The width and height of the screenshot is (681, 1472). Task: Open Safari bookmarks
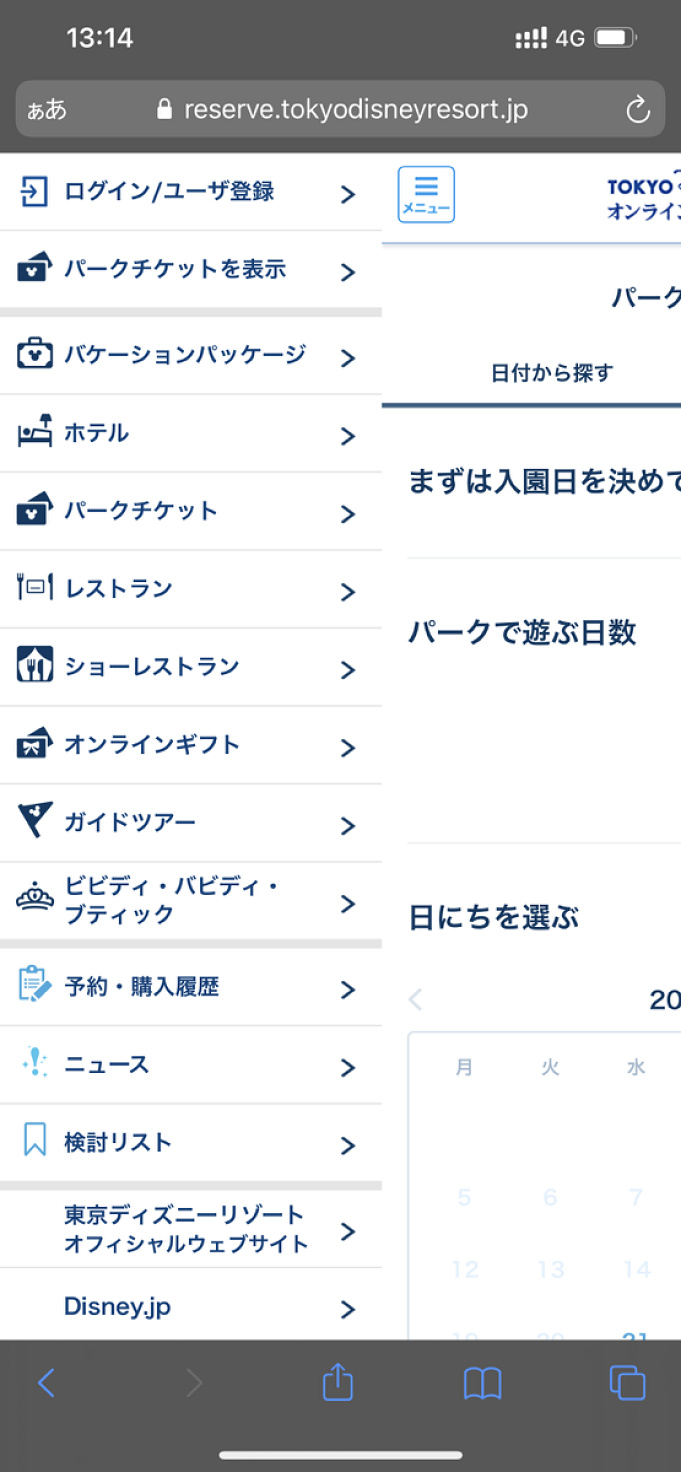(482, 1383)
